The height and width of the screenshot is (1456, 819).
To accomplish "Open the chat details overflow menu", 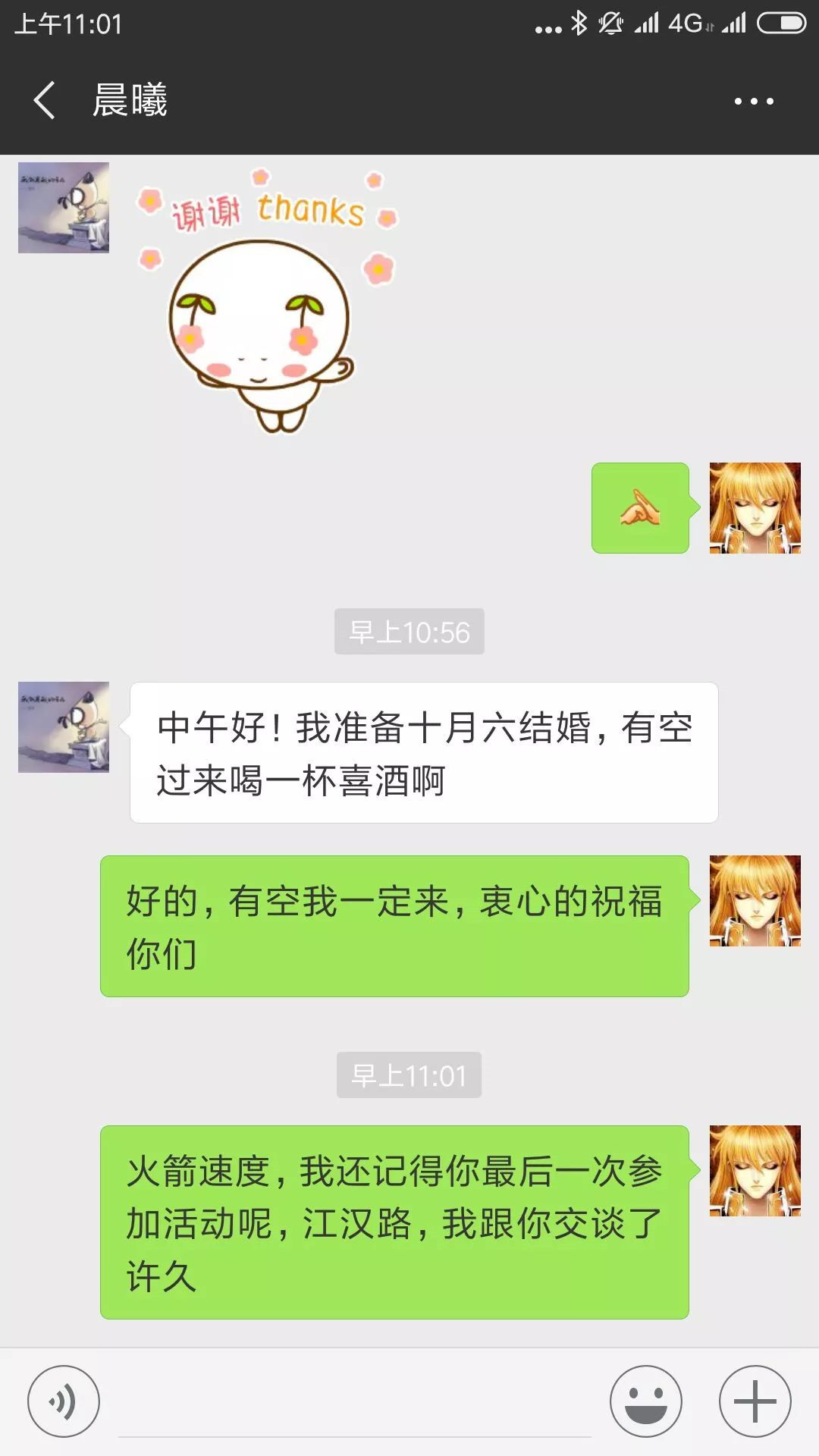I will (754, 101).
